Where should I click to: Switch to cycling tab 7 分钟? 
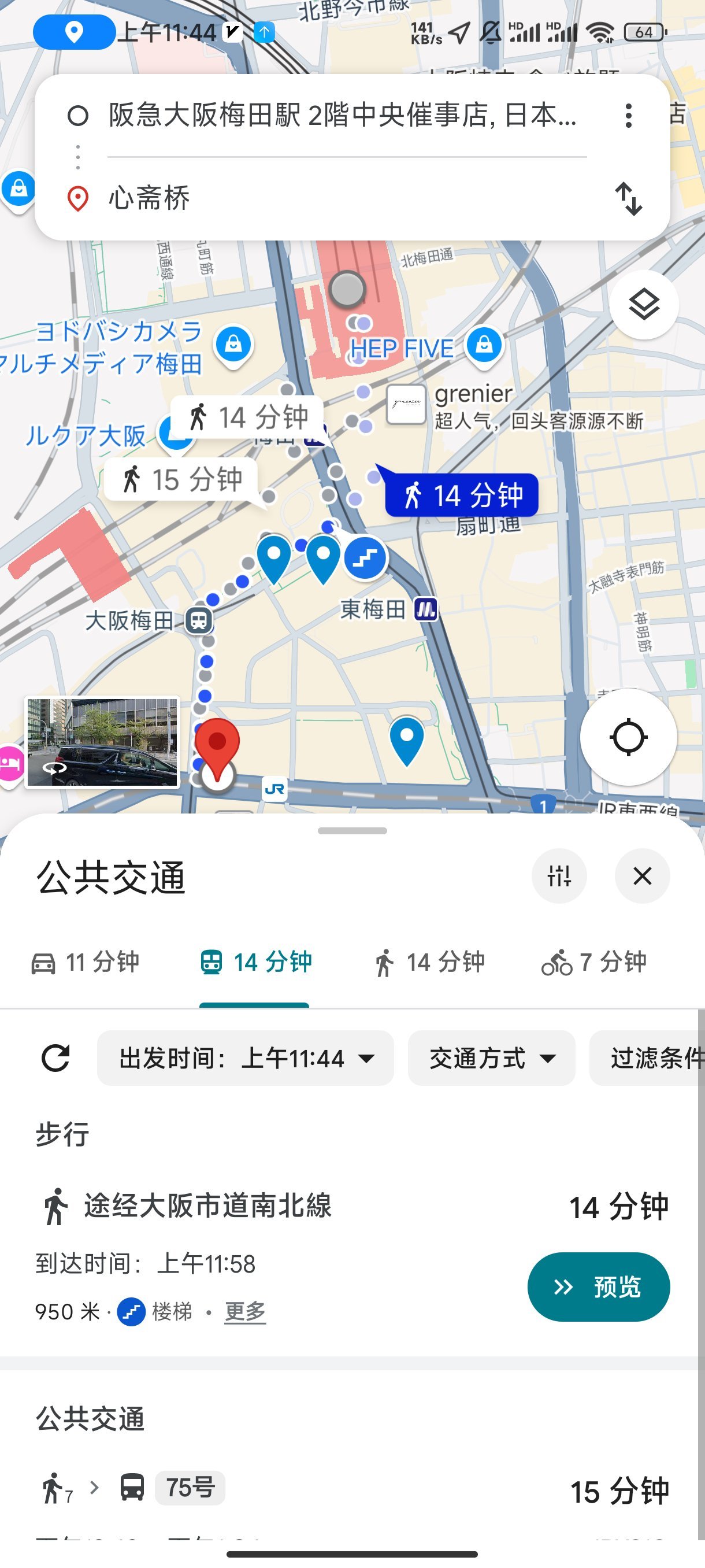[594, 962]
